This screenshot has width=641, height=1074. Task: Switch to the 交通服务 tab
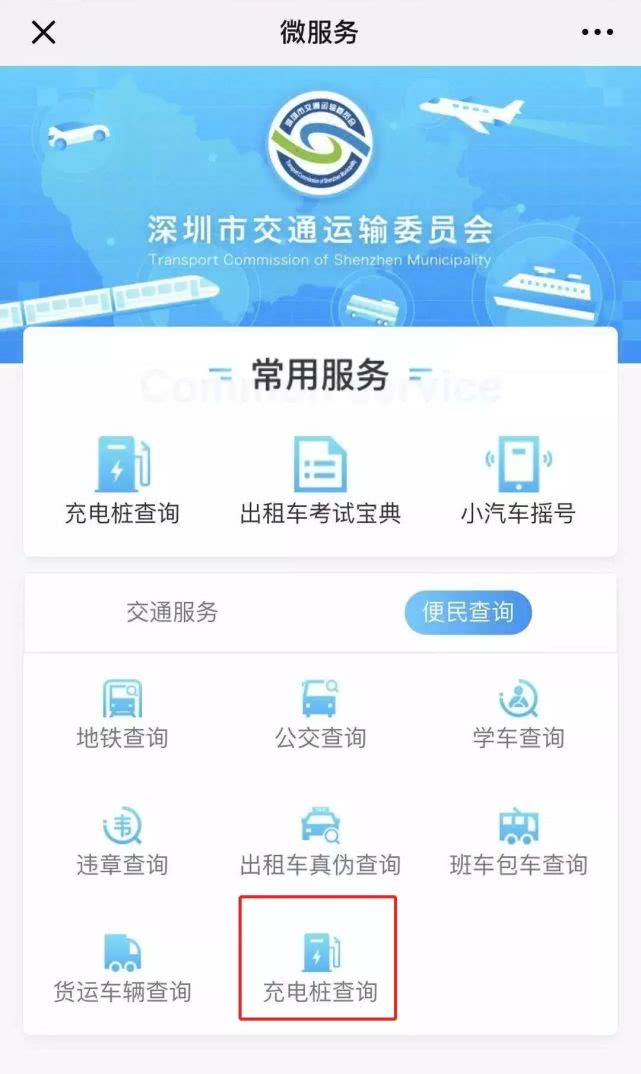click(x=172, y=611)
